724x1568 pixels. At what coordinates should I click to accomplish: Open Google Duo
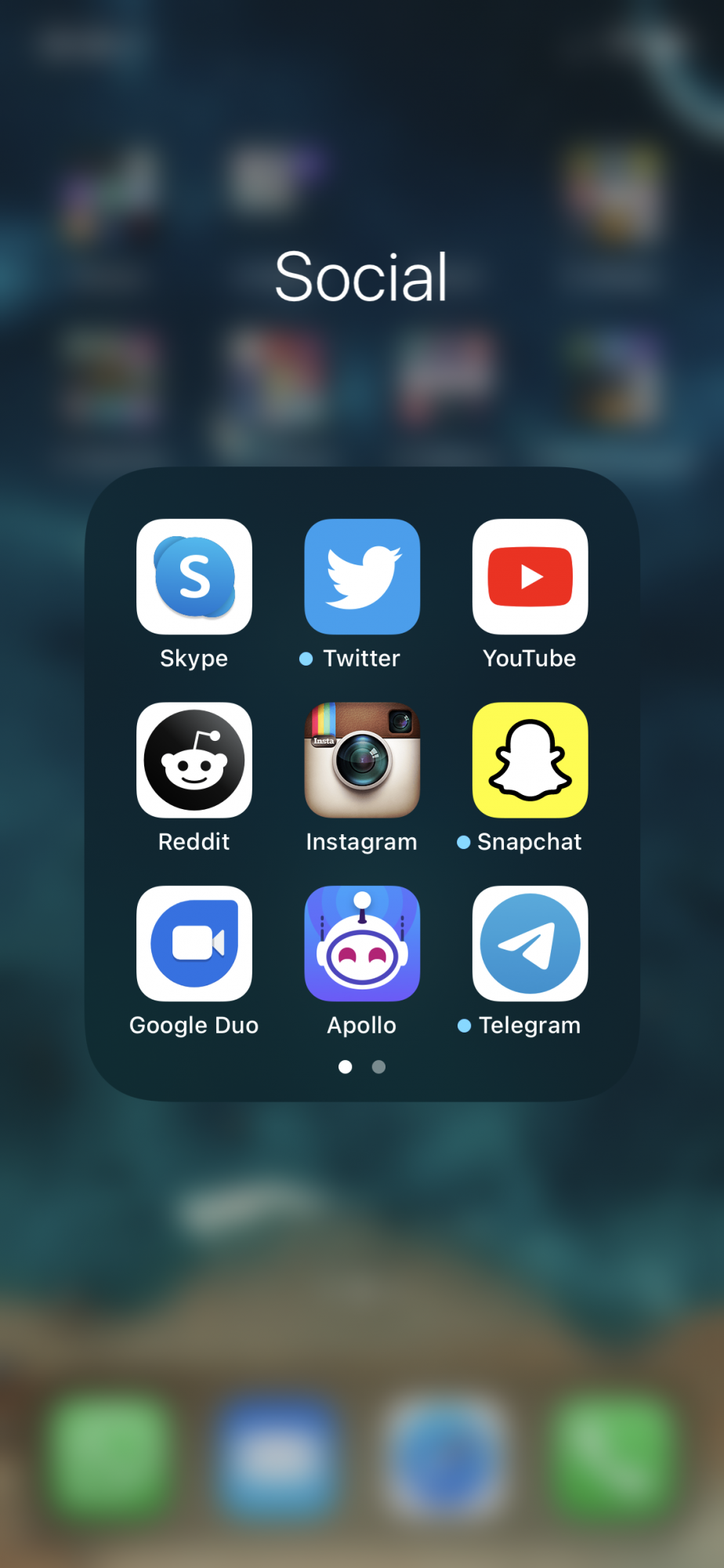tap(194, 944)
